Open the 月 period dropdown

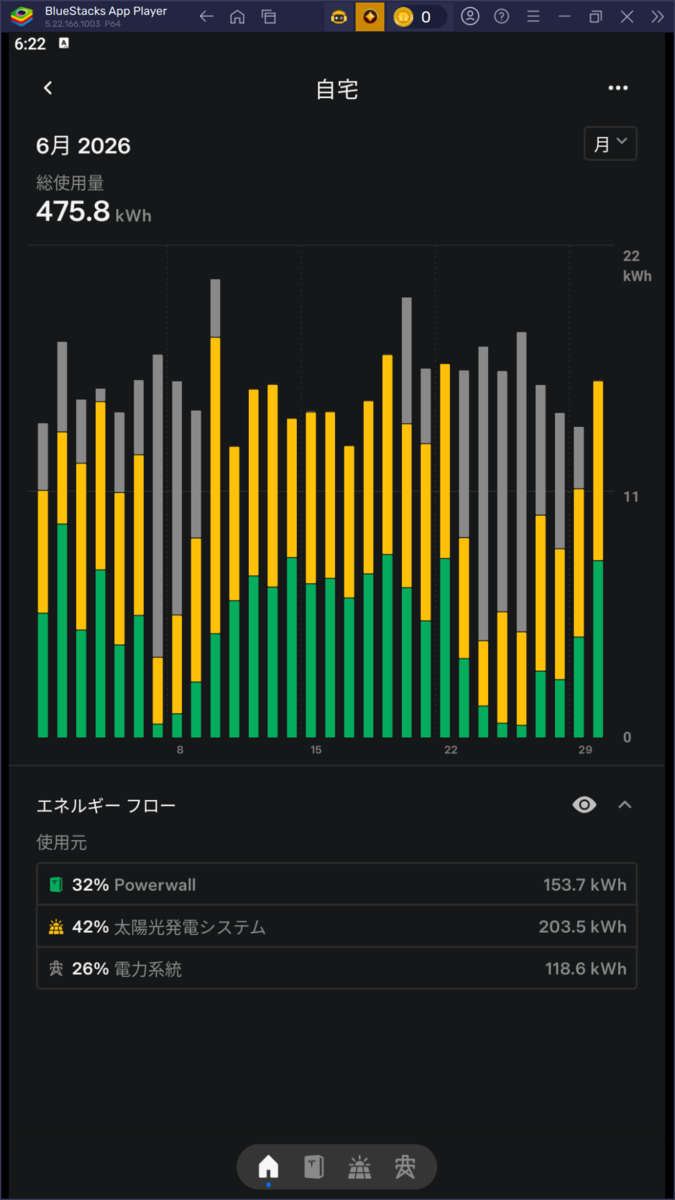[x=610, y=143]
